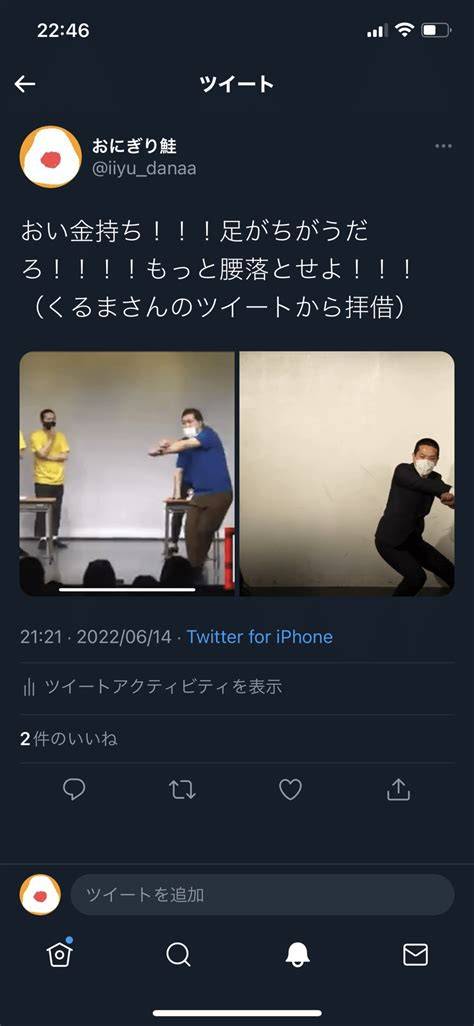Viewport: 474px width, 1026px height.
Task: Open ツイートアクティビティを表示
Action: point(152,687)
